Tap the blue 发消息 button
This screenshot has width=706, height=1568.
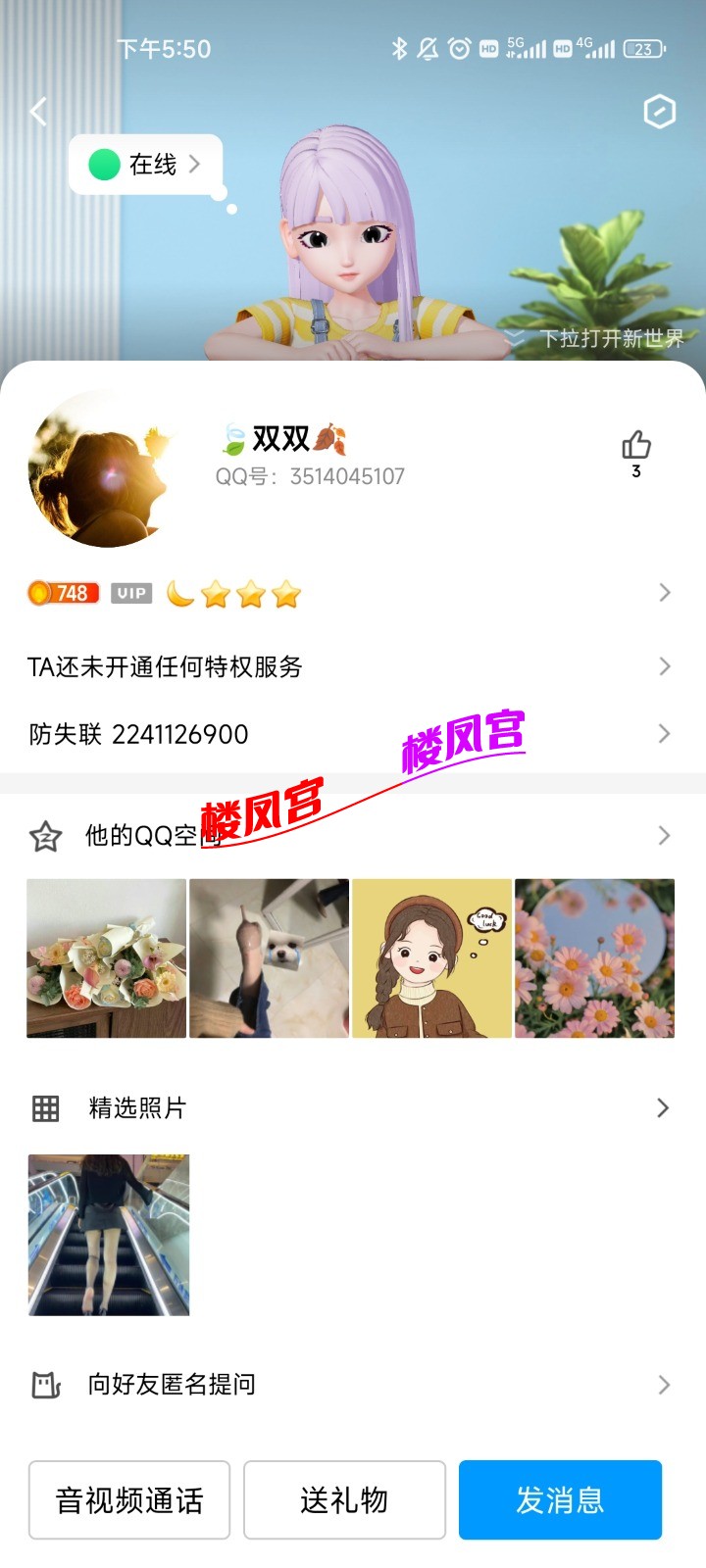[560, 1500]
